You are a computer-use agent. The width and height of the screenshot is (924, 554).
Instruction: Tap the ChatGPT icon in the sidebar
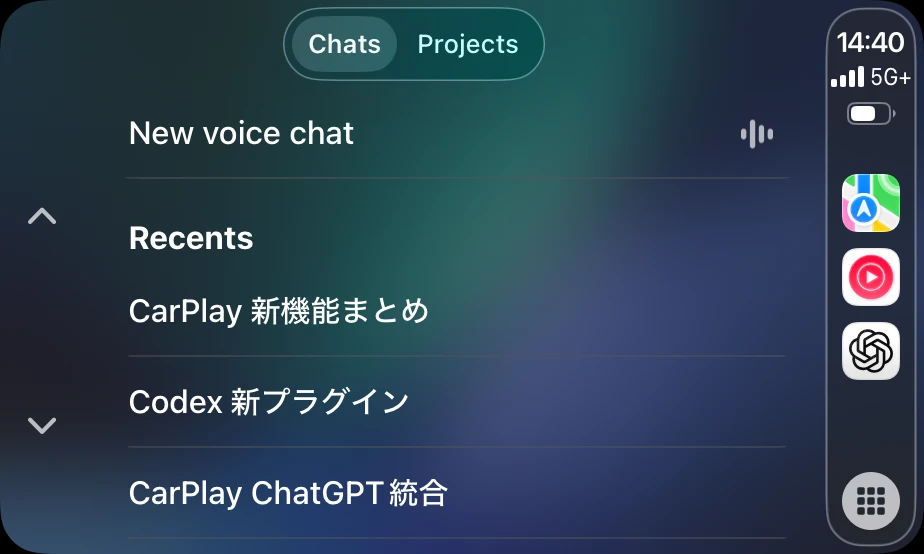click(870, 351)
